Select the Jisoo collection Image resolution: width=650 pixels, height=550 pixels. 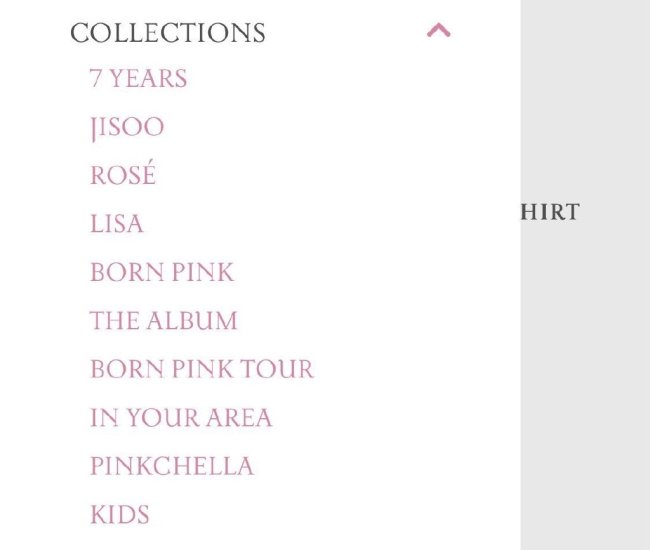coord(127,128)
